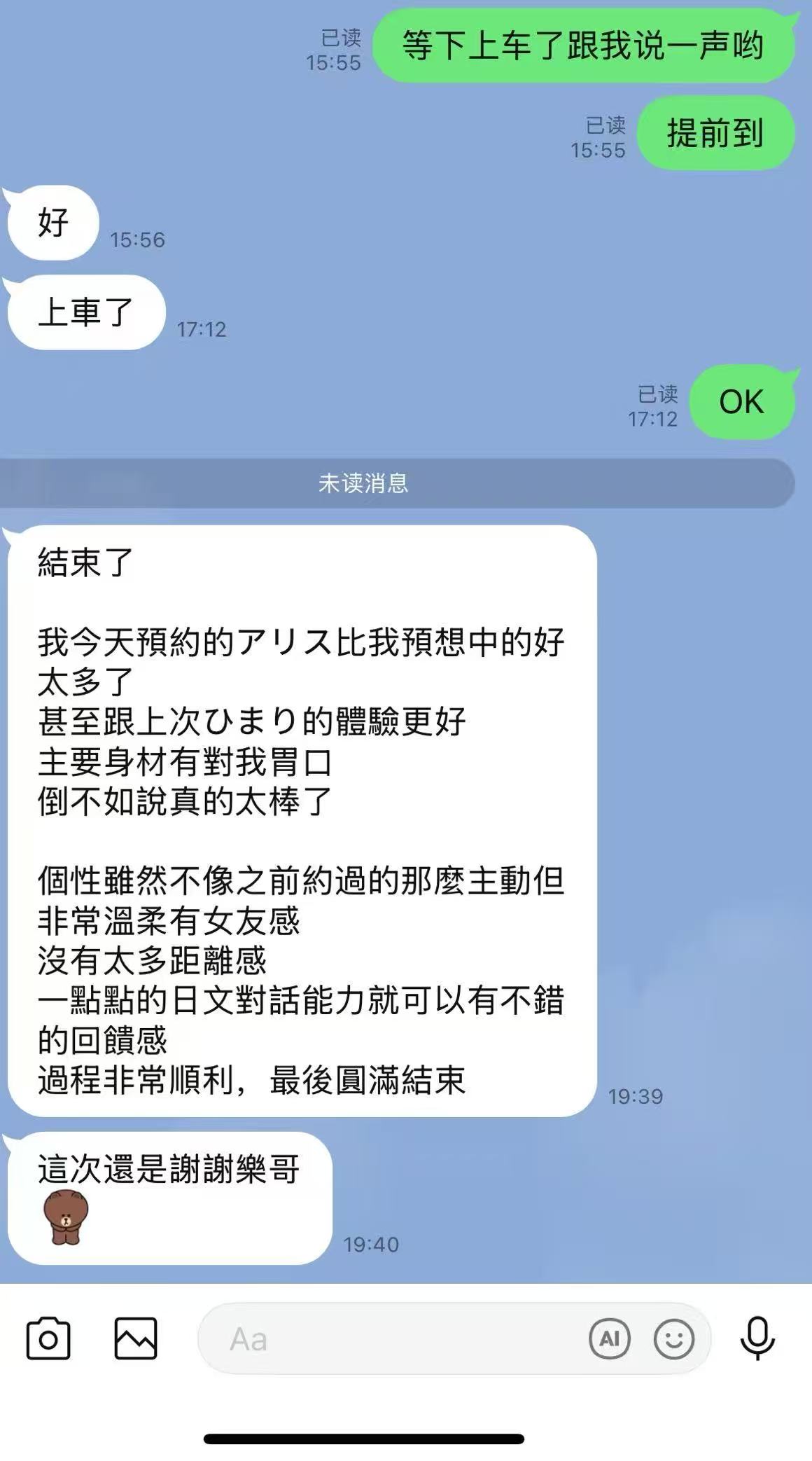Viewport: 812px width, 1461px height.
Task: Tap the Aa message input field
Action: pyautogui.click(x=392, y=1338)
